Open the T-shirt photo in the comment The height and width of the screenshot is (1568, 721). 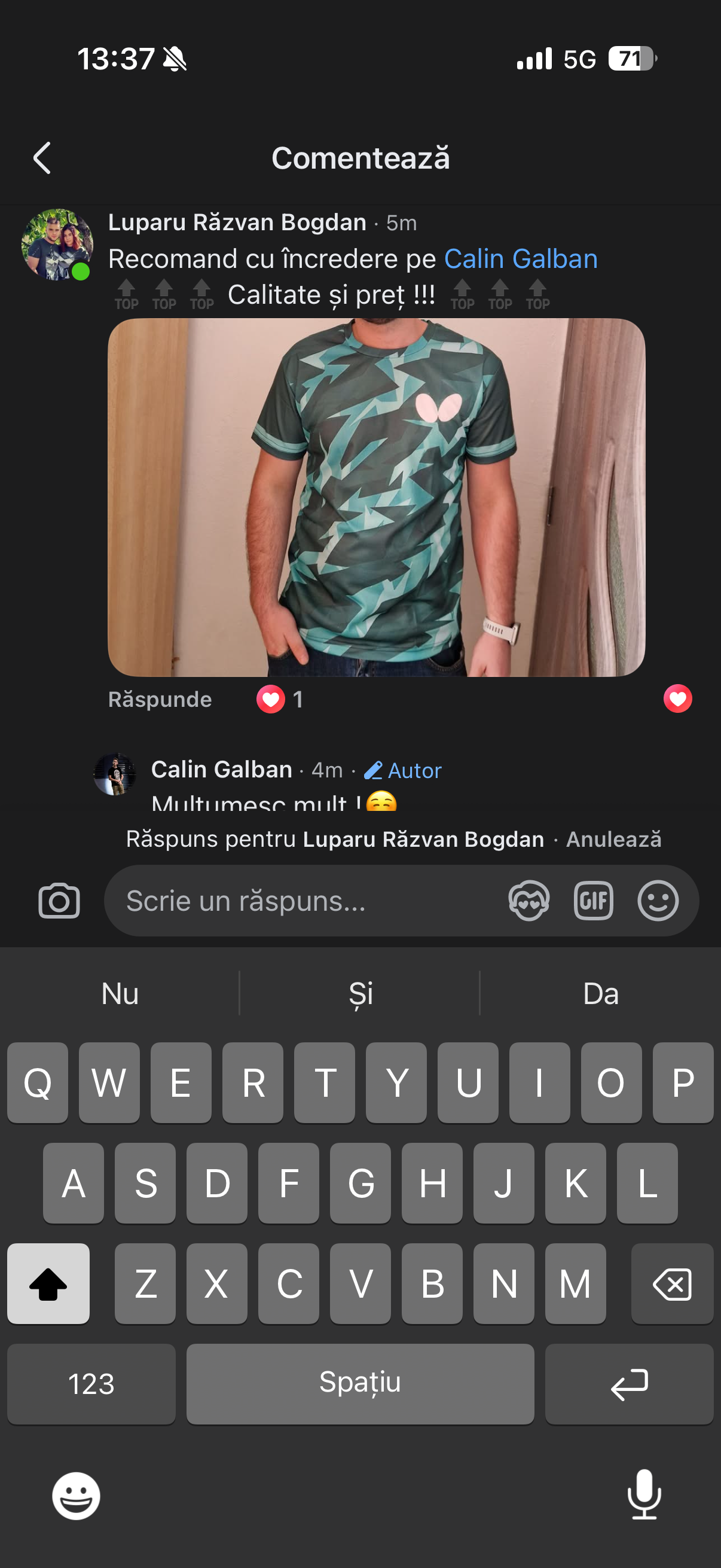click(x=376, y=497)
